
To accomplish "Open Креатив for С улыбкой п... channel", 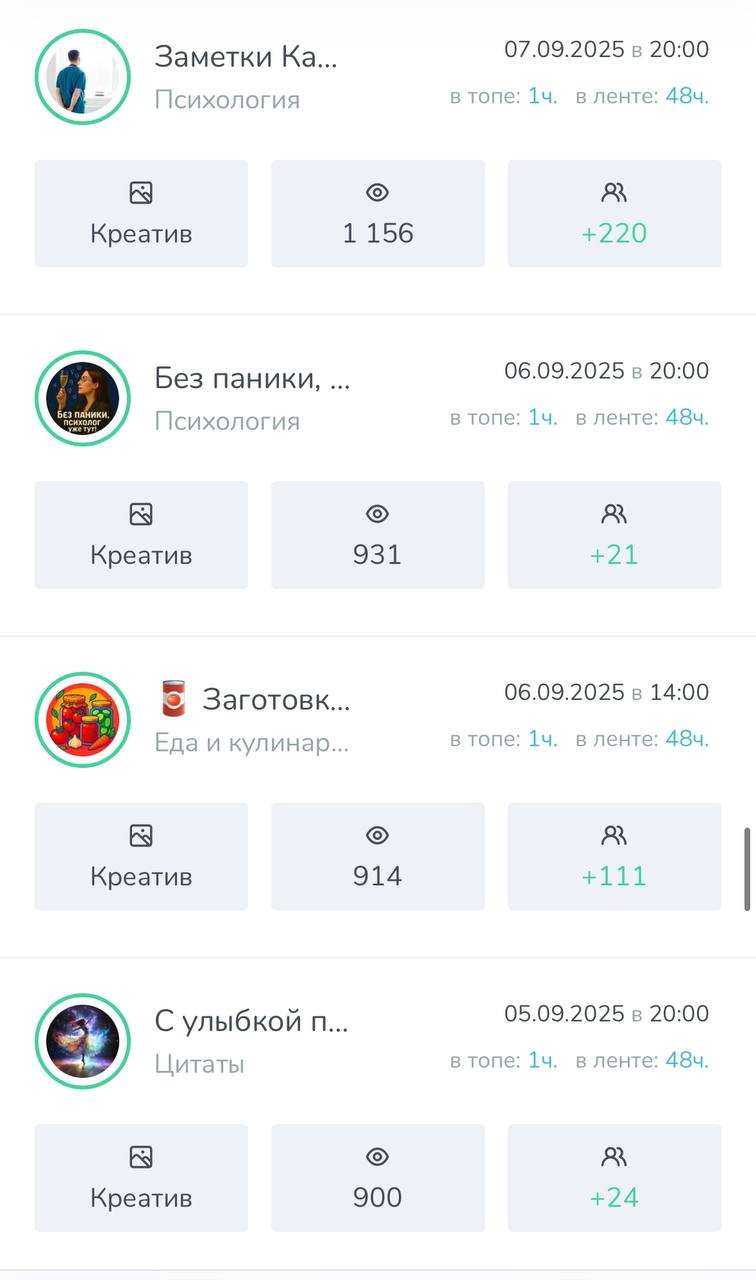I will pyautogui.click(x=141, y=1178).
